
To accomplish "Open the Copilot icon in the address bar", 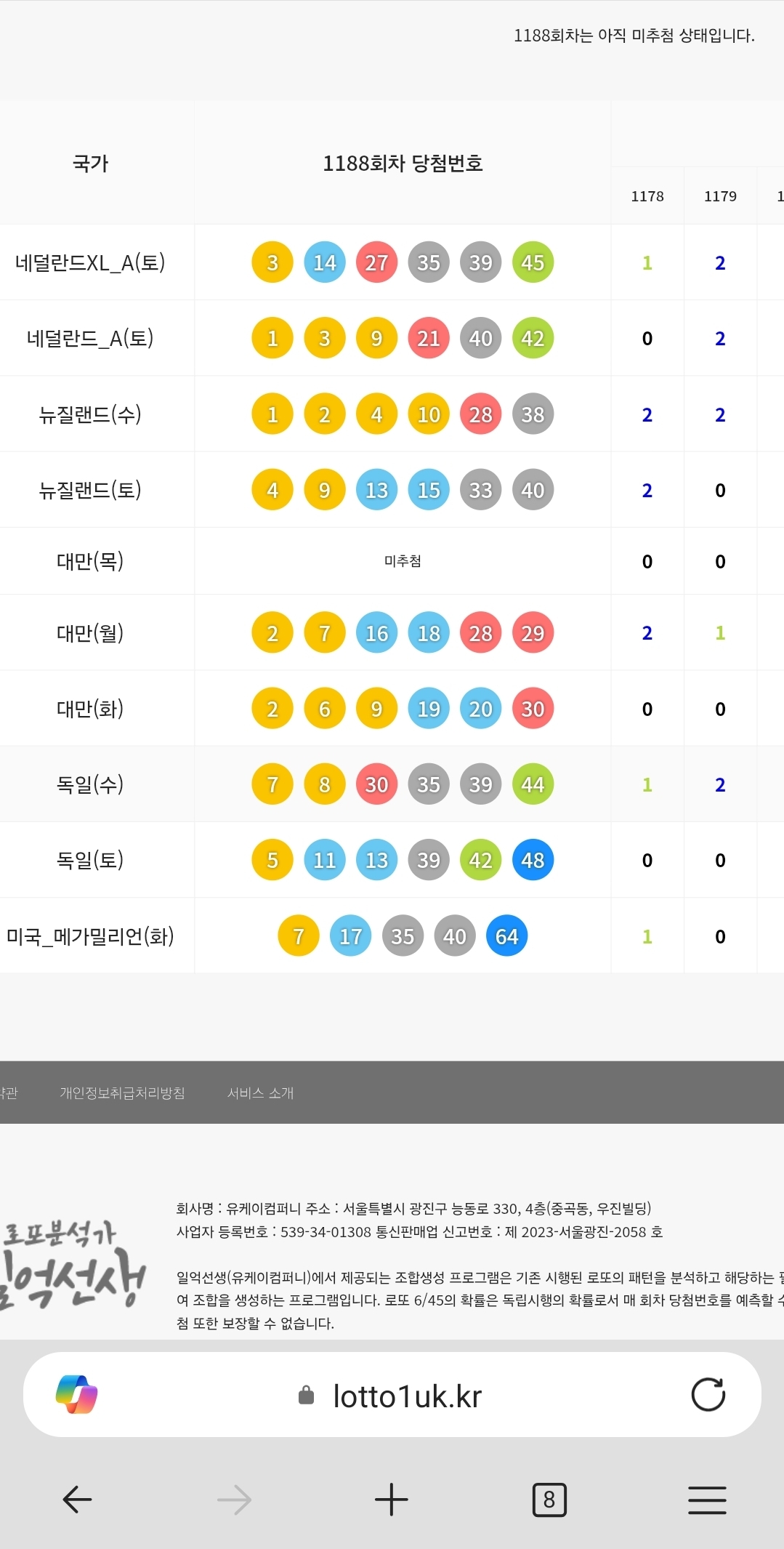I will [x=76, y=1394].
